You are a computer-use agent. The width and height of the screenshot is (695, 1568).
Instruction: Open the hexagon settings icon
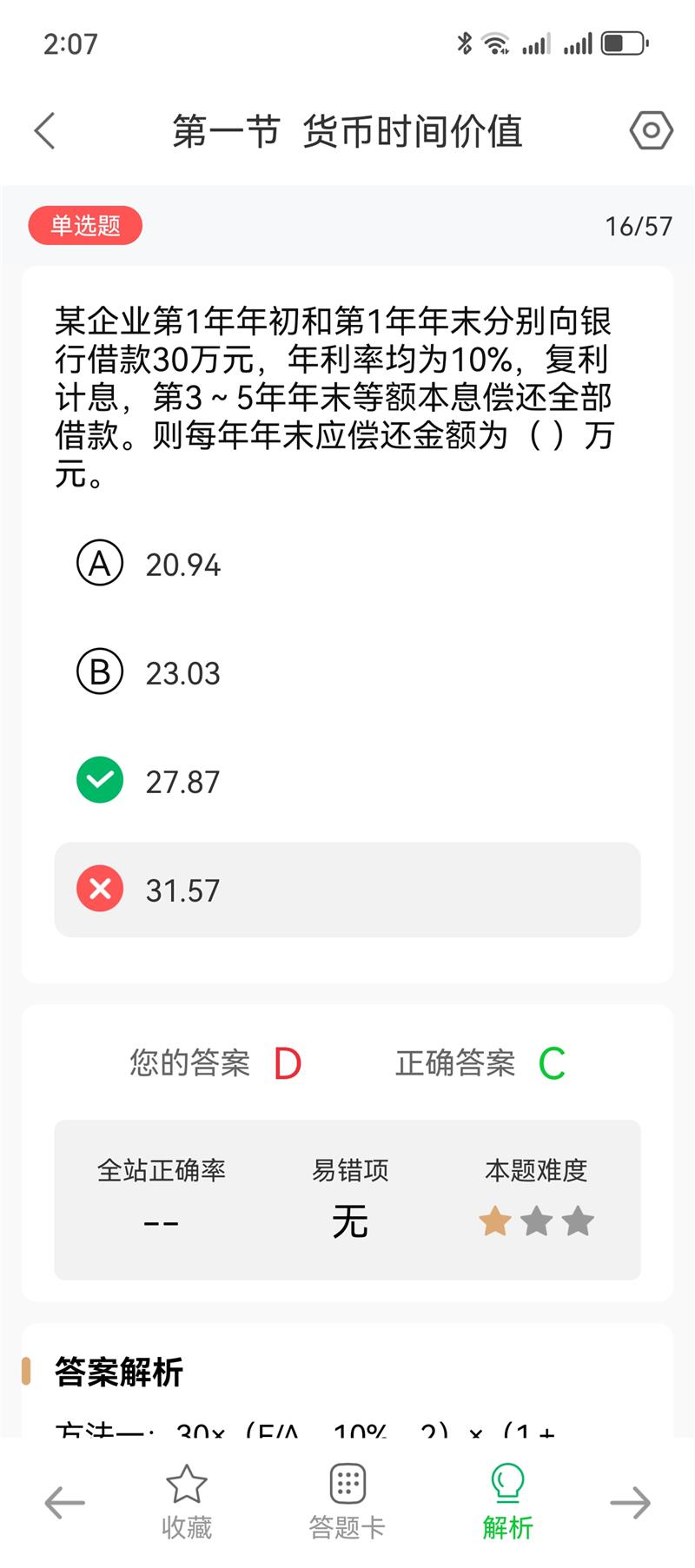(x=651, y=130)
